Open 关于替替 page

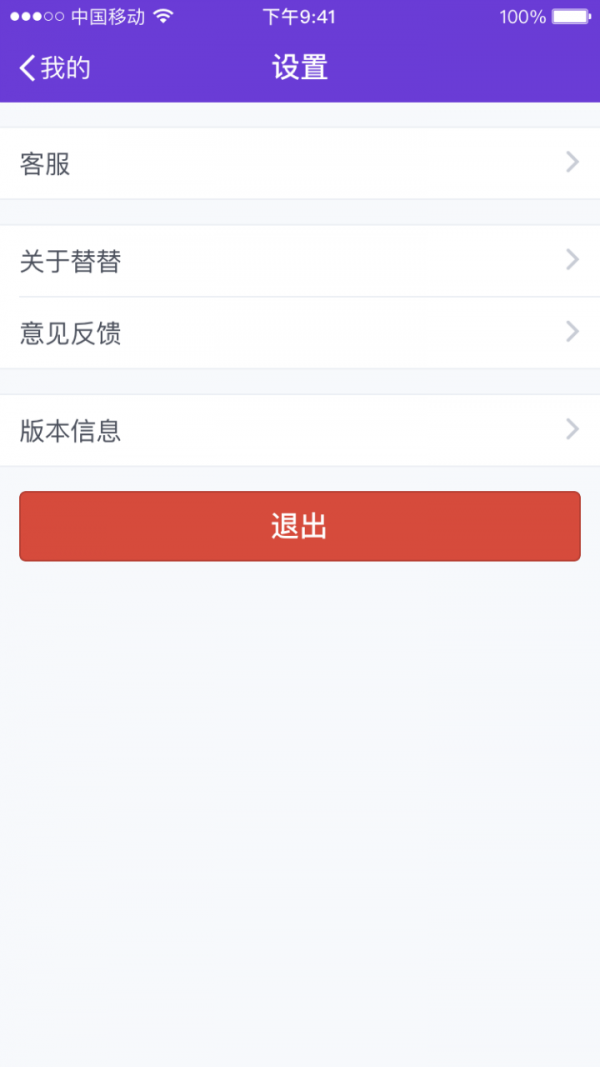[x=300, y=261]
